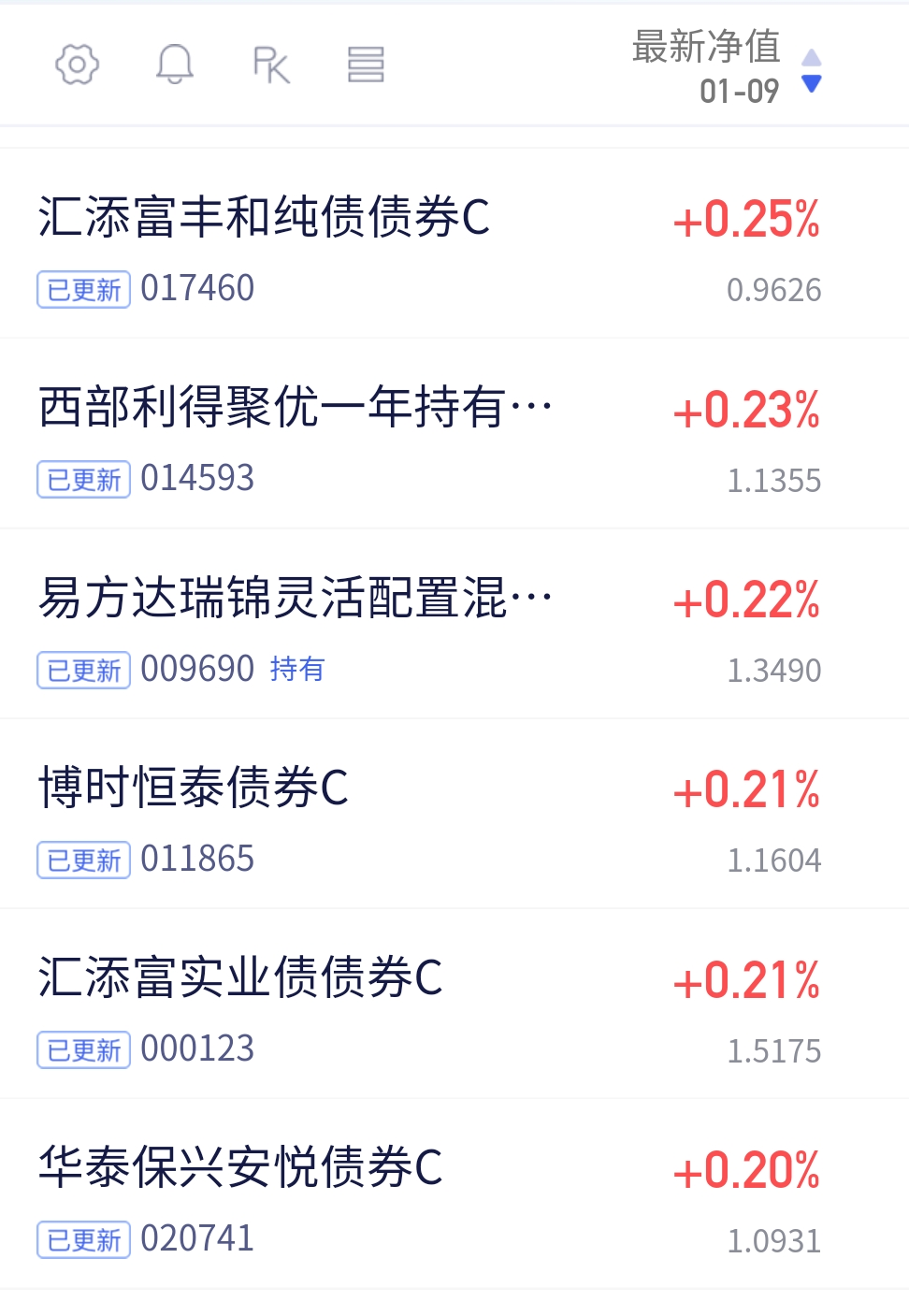Open the notifications bell
Screen dimensions: 909x1316
coord(175,65)
